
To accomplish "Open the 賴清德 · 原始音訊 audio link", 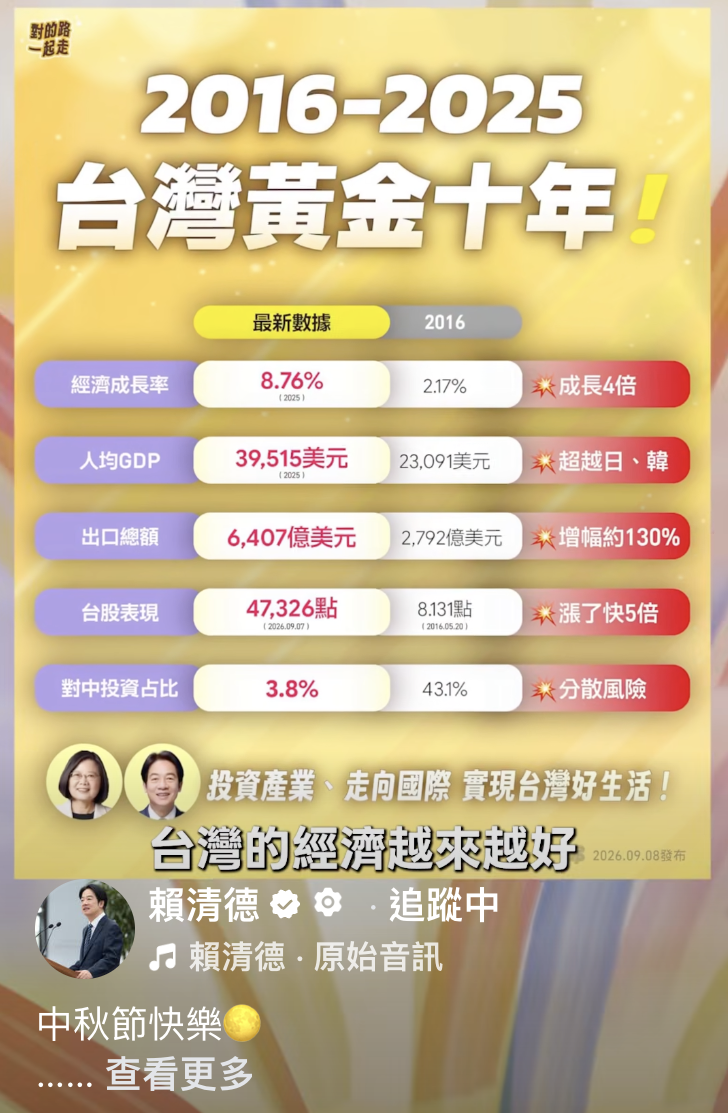I will (295, 956).
